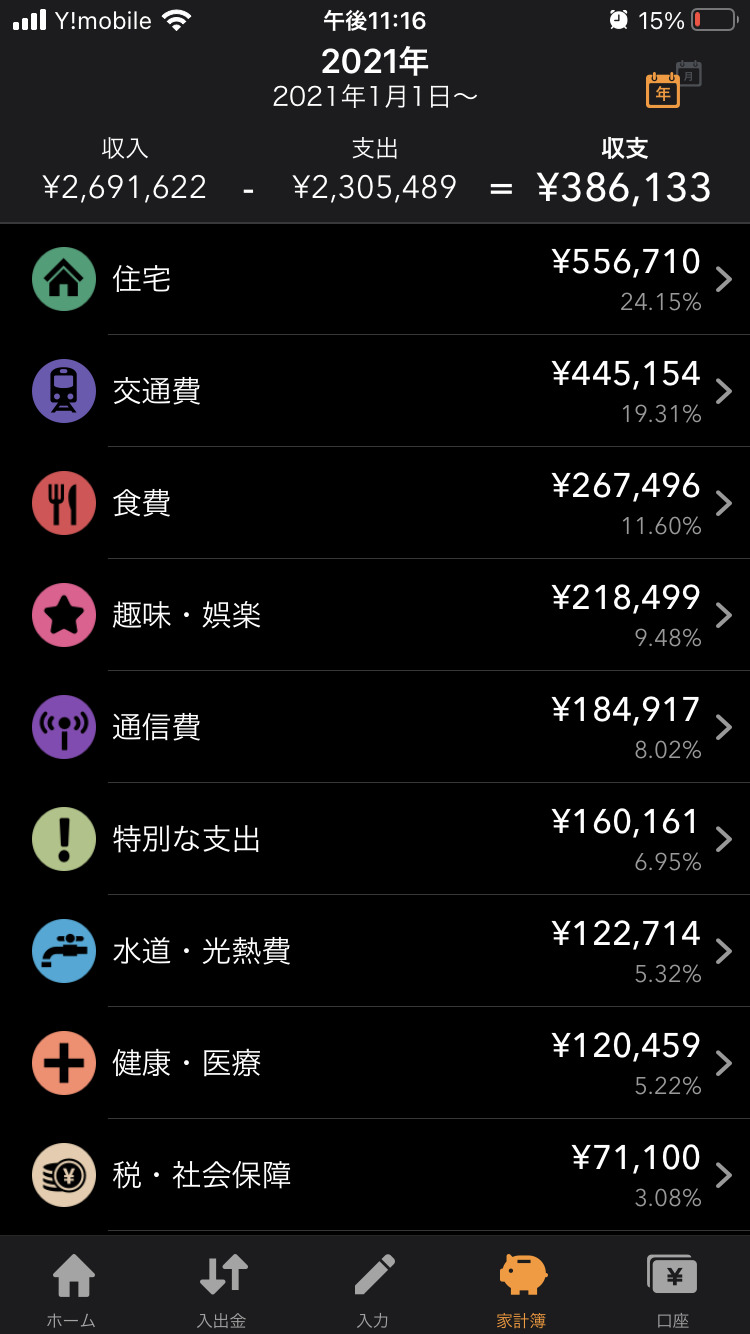
Task: Open the 健康・医療 category
Action: (x=375, y=1063)
